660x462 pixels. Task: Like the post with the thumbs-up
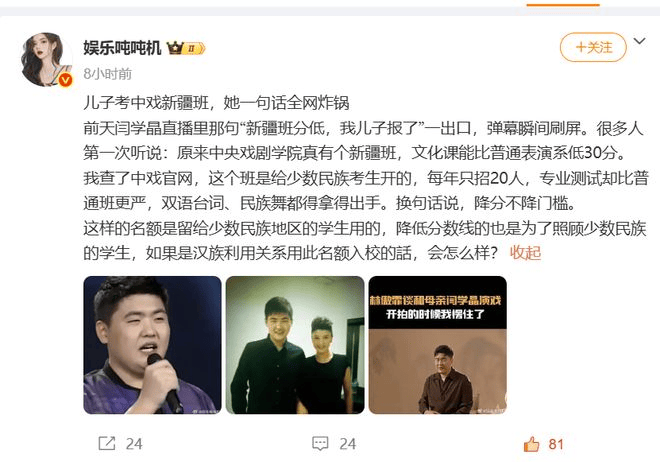tap(543, 444)
